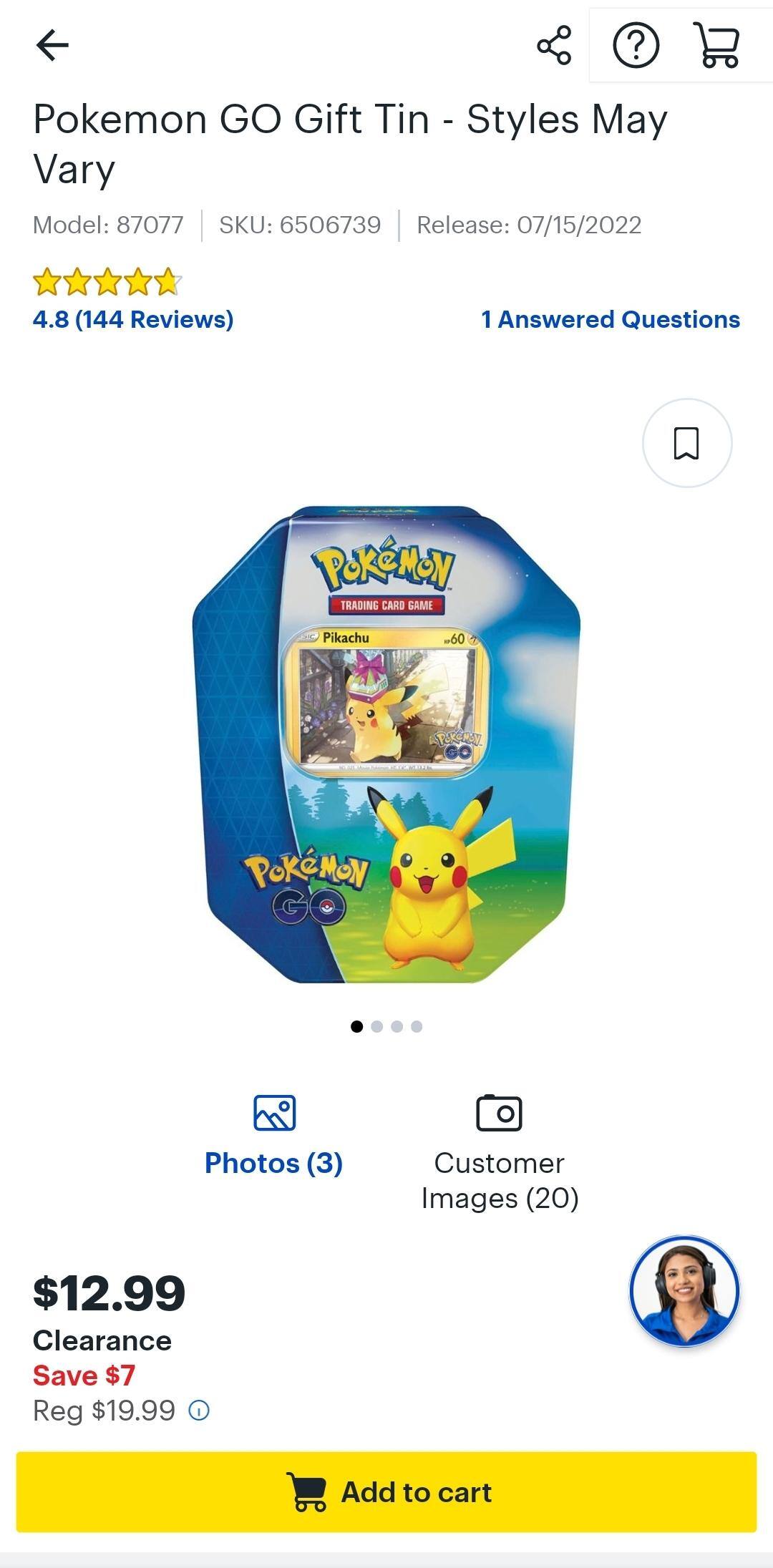This screenshot has width=773, height=1568.
Task: Read the 4.8 (144 Reviews) ratings
Action: coord(133,319)
